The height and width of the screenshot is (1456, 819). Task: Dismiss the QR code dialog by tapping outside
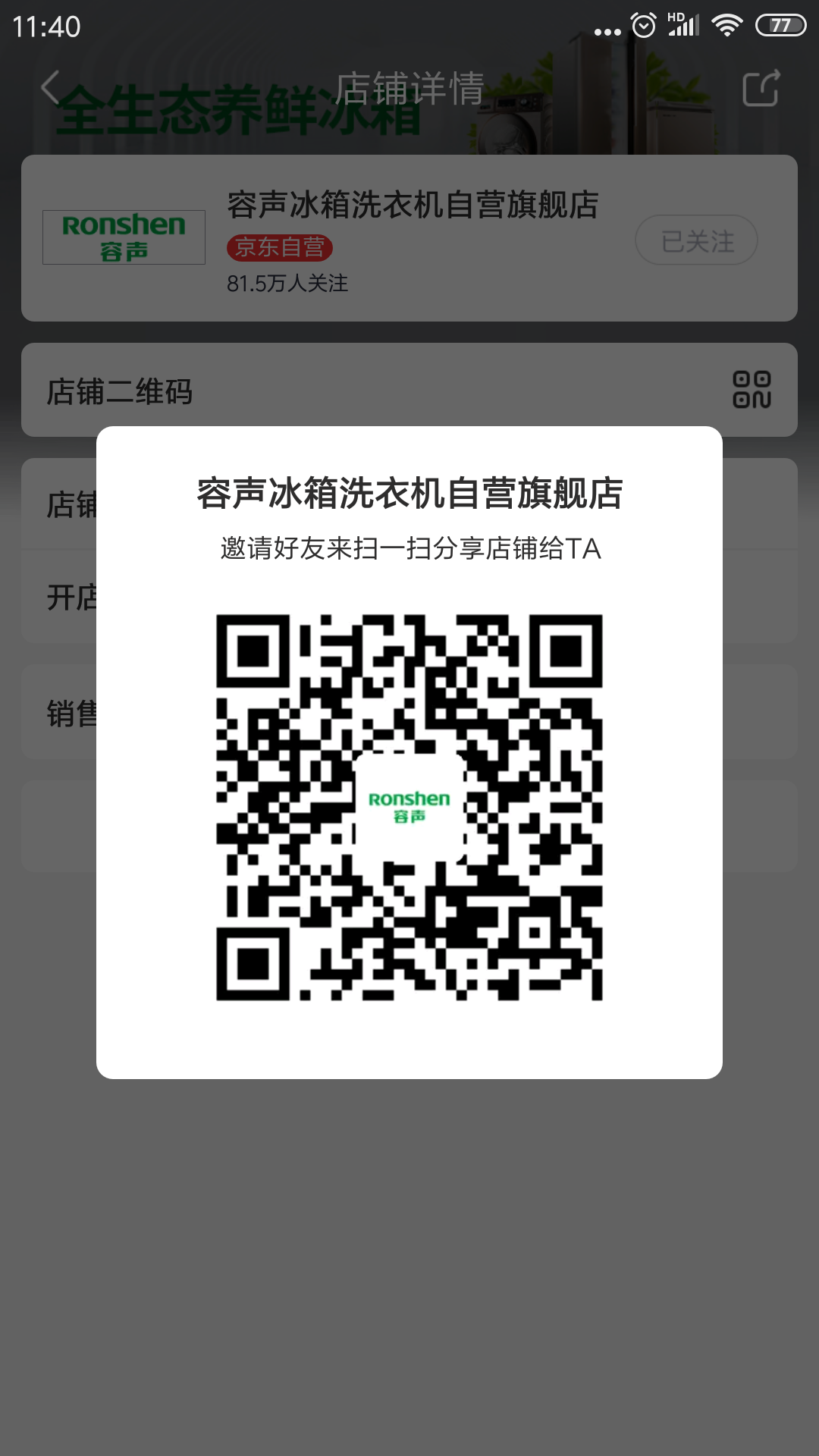(x=409, y=1251)
